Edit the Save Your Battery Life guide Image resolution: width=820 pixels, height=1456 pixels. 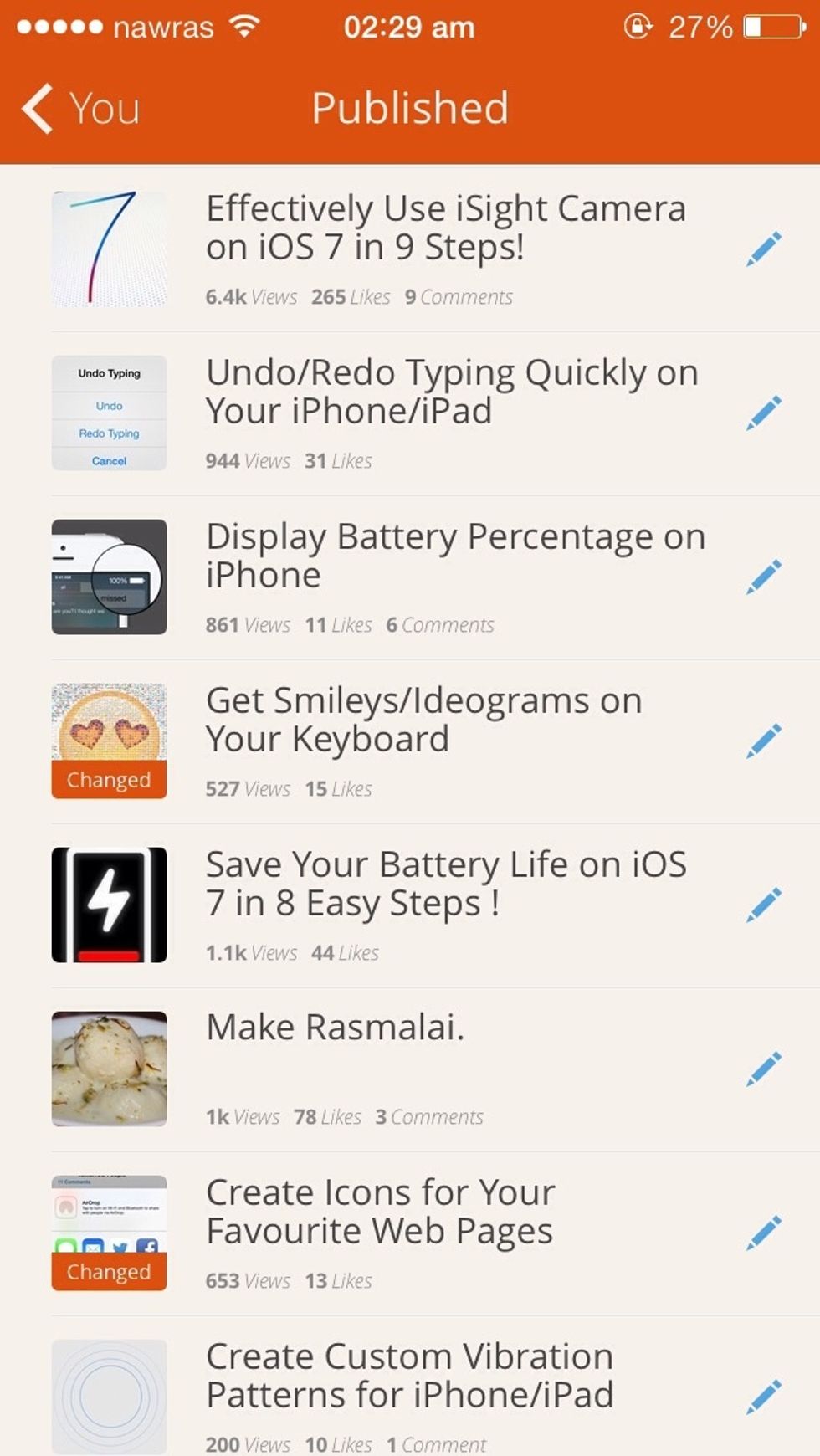(x=764, y=905)
